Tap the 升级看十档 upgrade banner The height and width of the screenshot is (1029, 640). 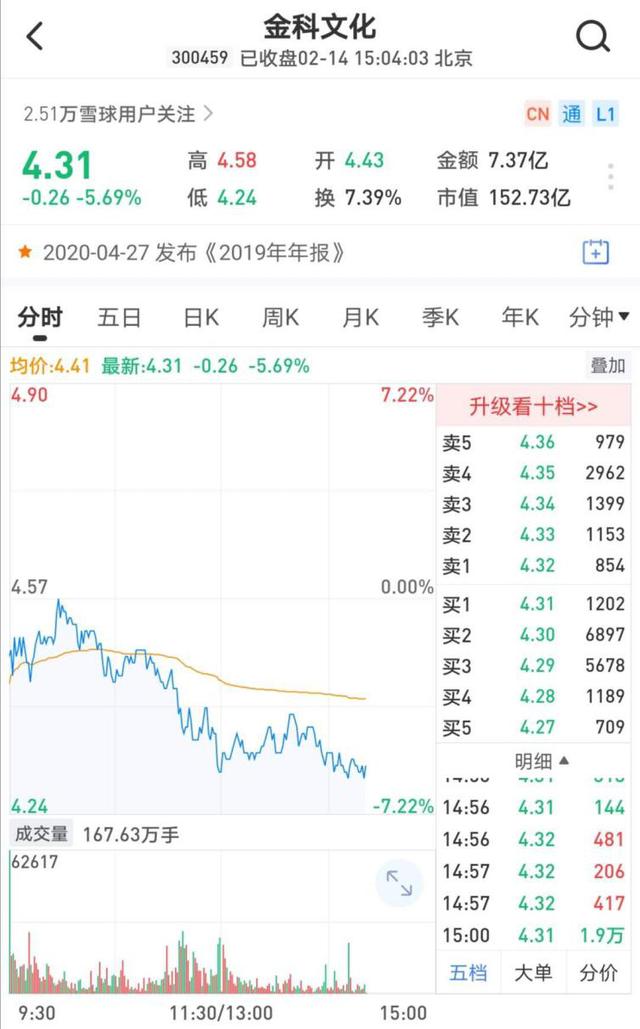[534, 406]
